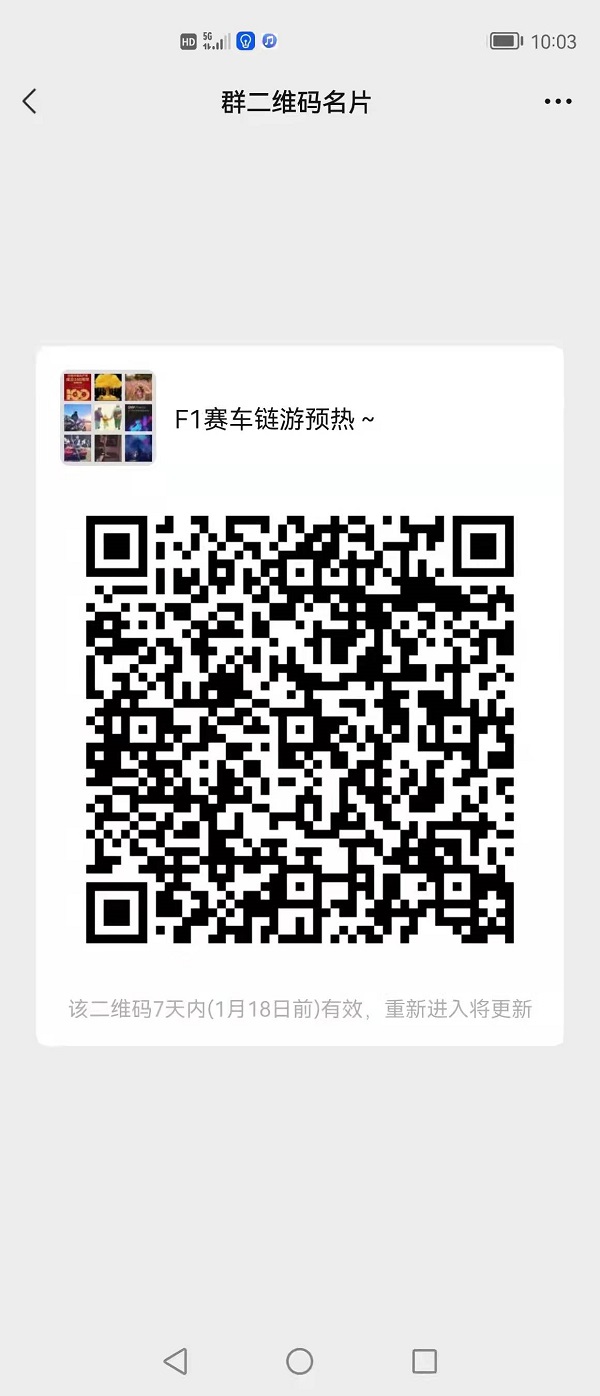The width and height of the screenshot is (600, 1396).
Task: Open the recent apps view
Action: coord(424,1361)
